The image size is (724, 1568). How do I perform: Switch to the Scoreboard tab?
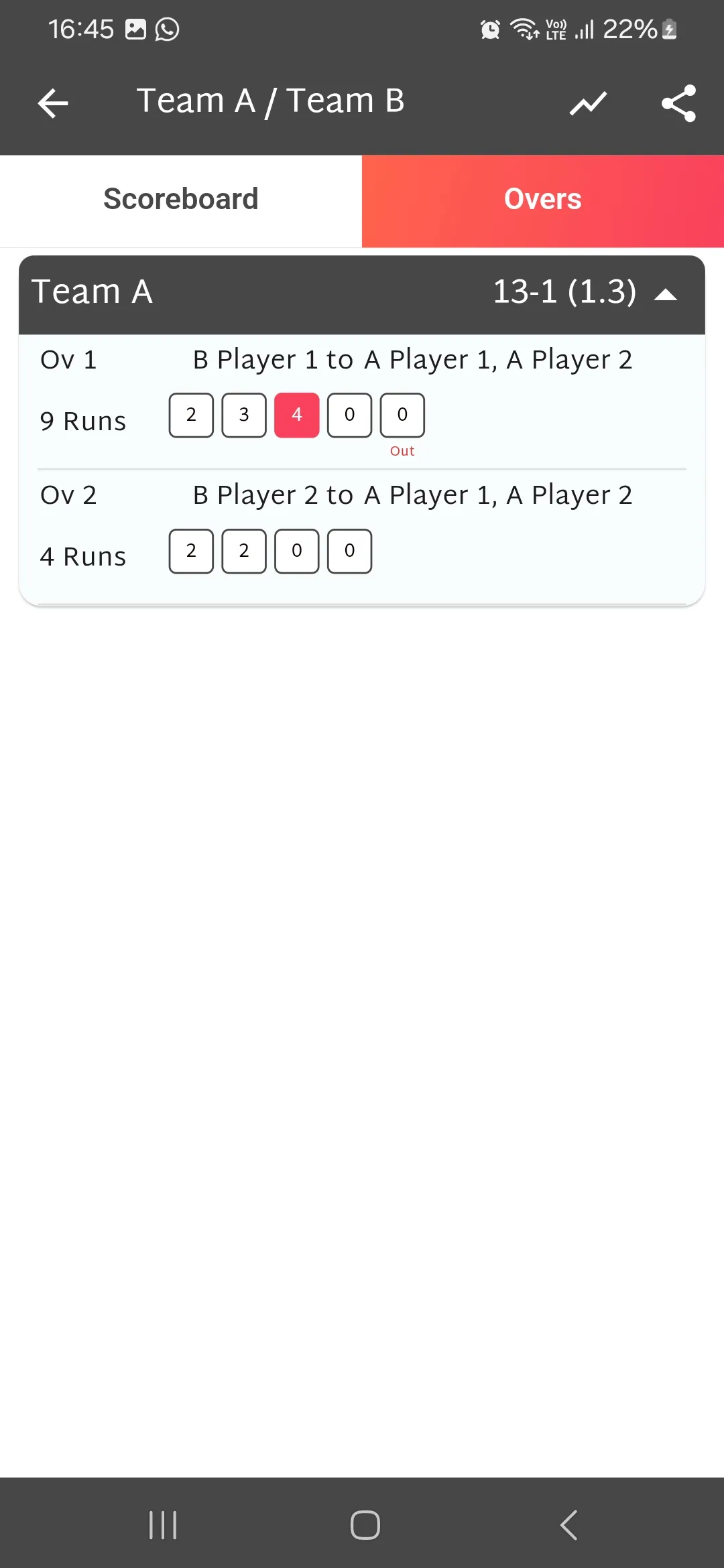tap(181, 200)
